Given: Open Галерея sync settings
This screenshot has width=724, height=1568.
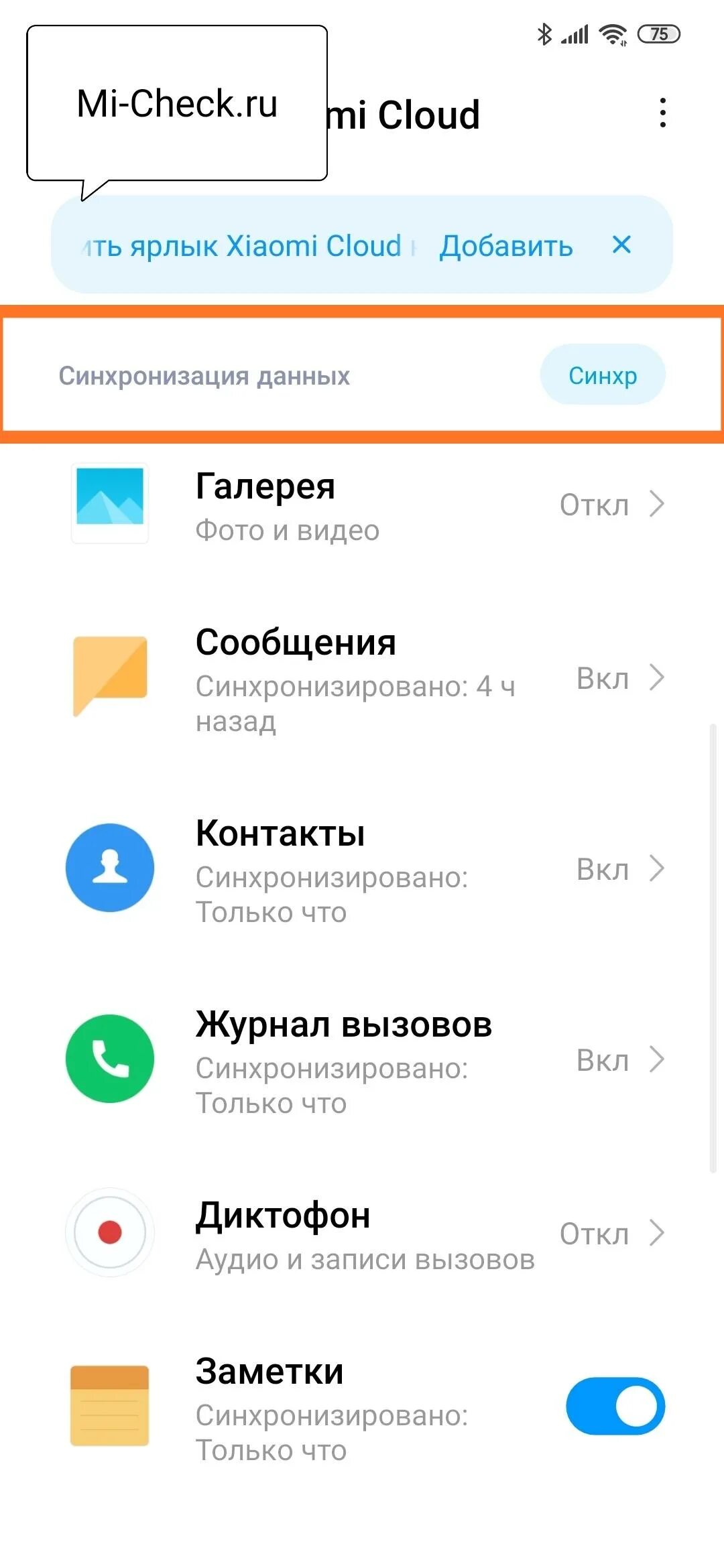Looking at the screenshot, I should tap(362, 504).
